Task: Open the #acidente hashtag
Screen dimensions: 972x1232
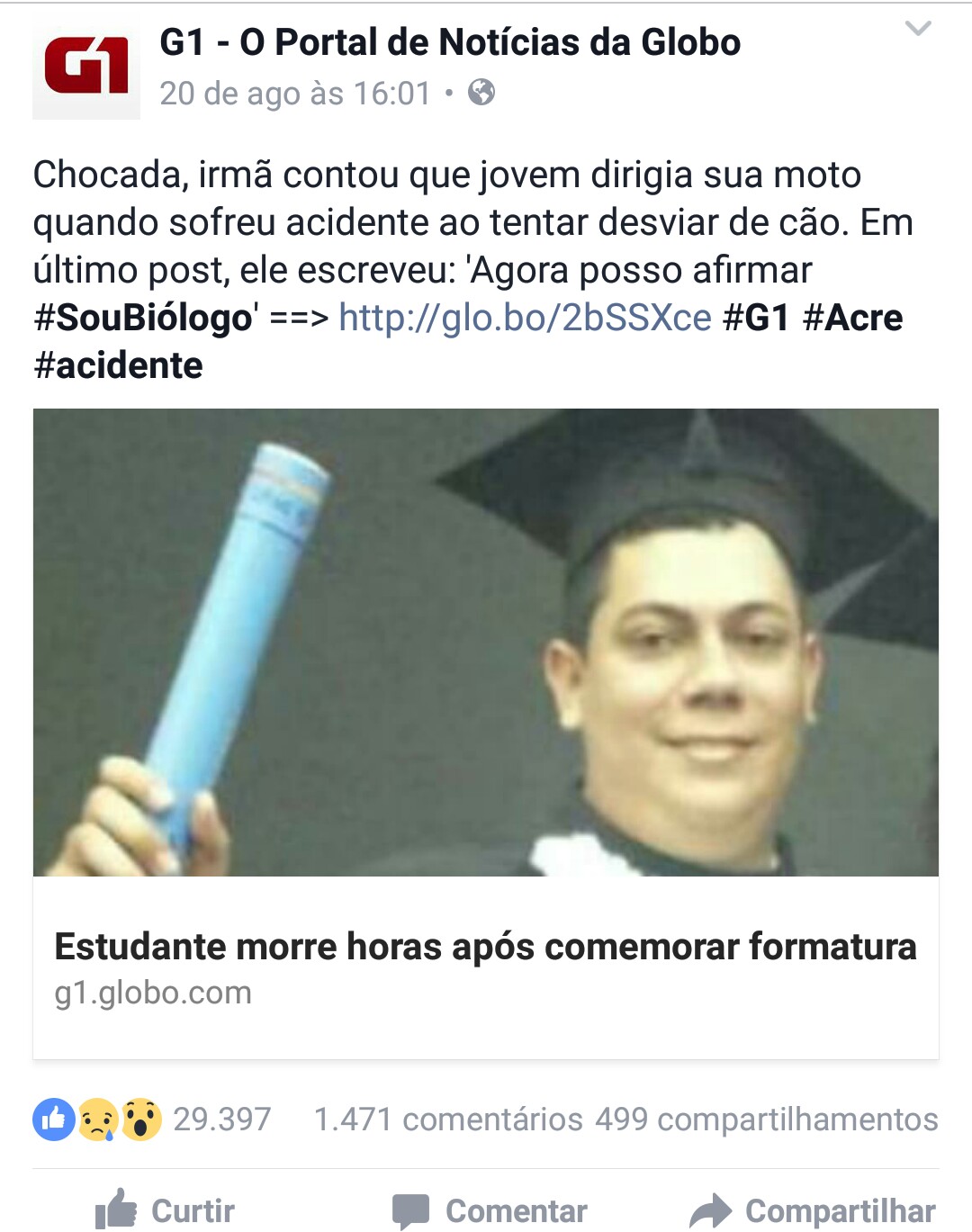Action: 118,365
